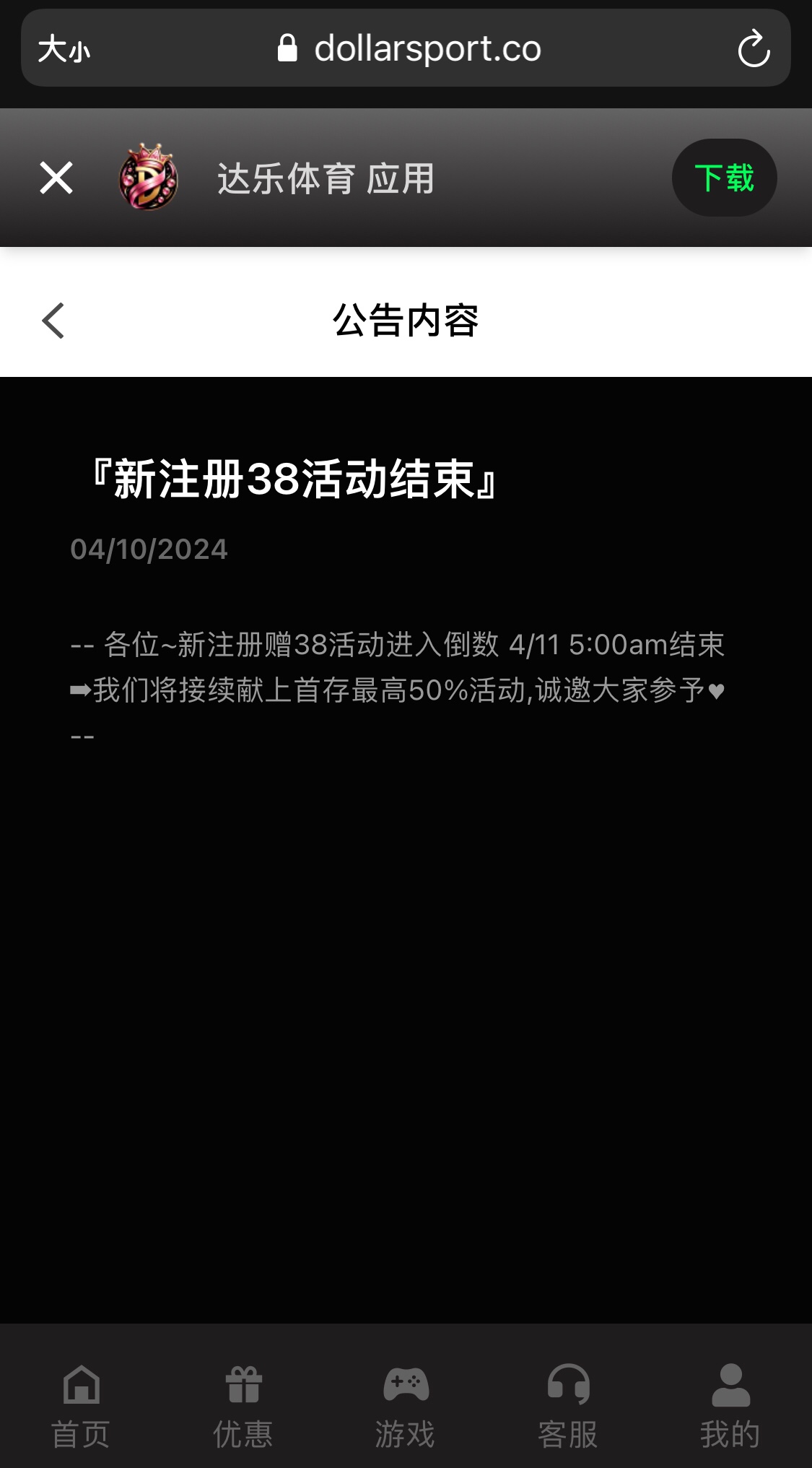This screenshot has height=1468, width=812.
Task: Switch to the 公告内容 announcement view
Action: pyautogui.click(x=406, y=320)
